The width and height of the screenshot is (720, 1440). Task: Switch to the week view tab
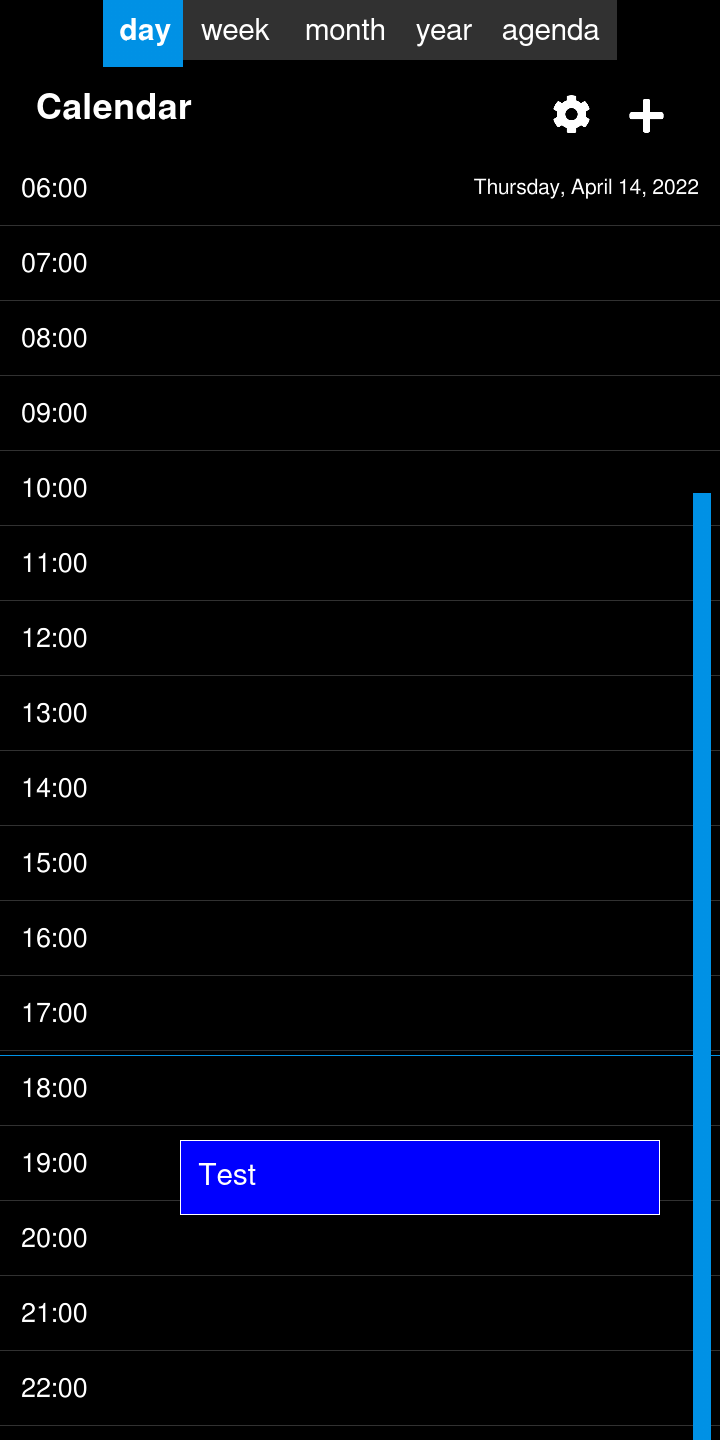click(x=235, y=30)
